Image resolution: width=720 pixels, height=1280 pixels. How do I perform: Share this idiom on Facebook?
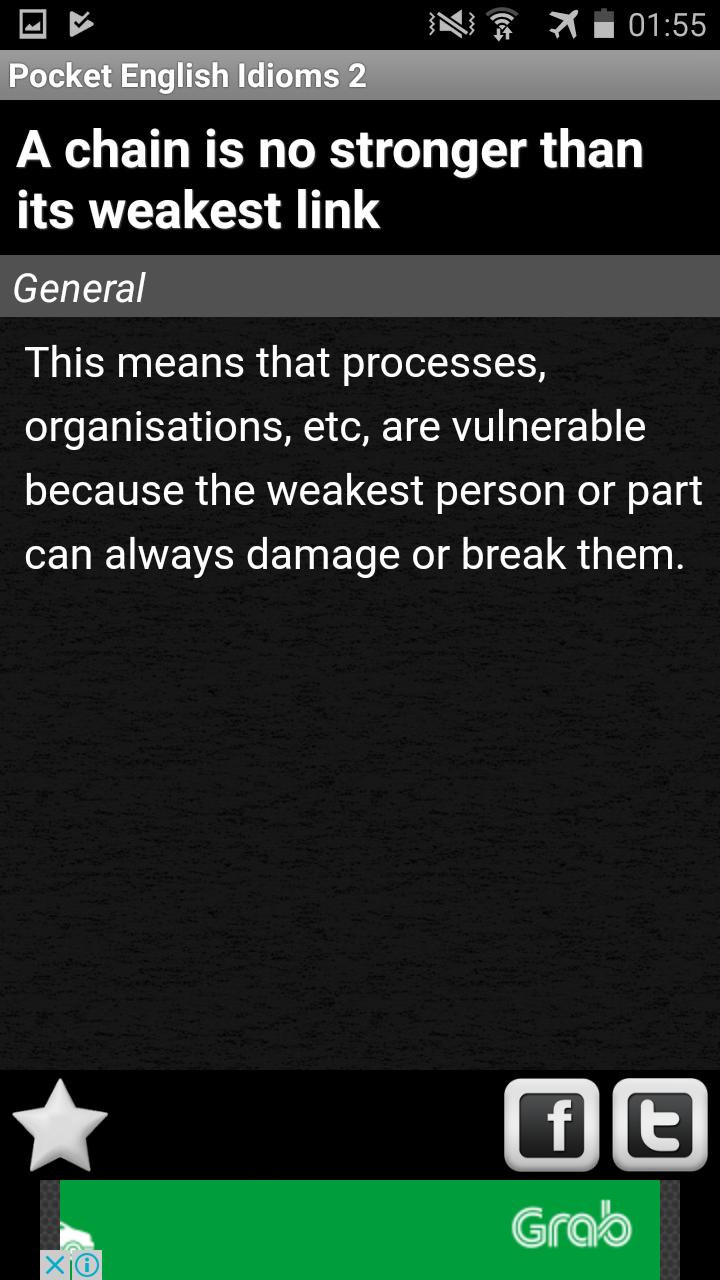click(552, 1125)
